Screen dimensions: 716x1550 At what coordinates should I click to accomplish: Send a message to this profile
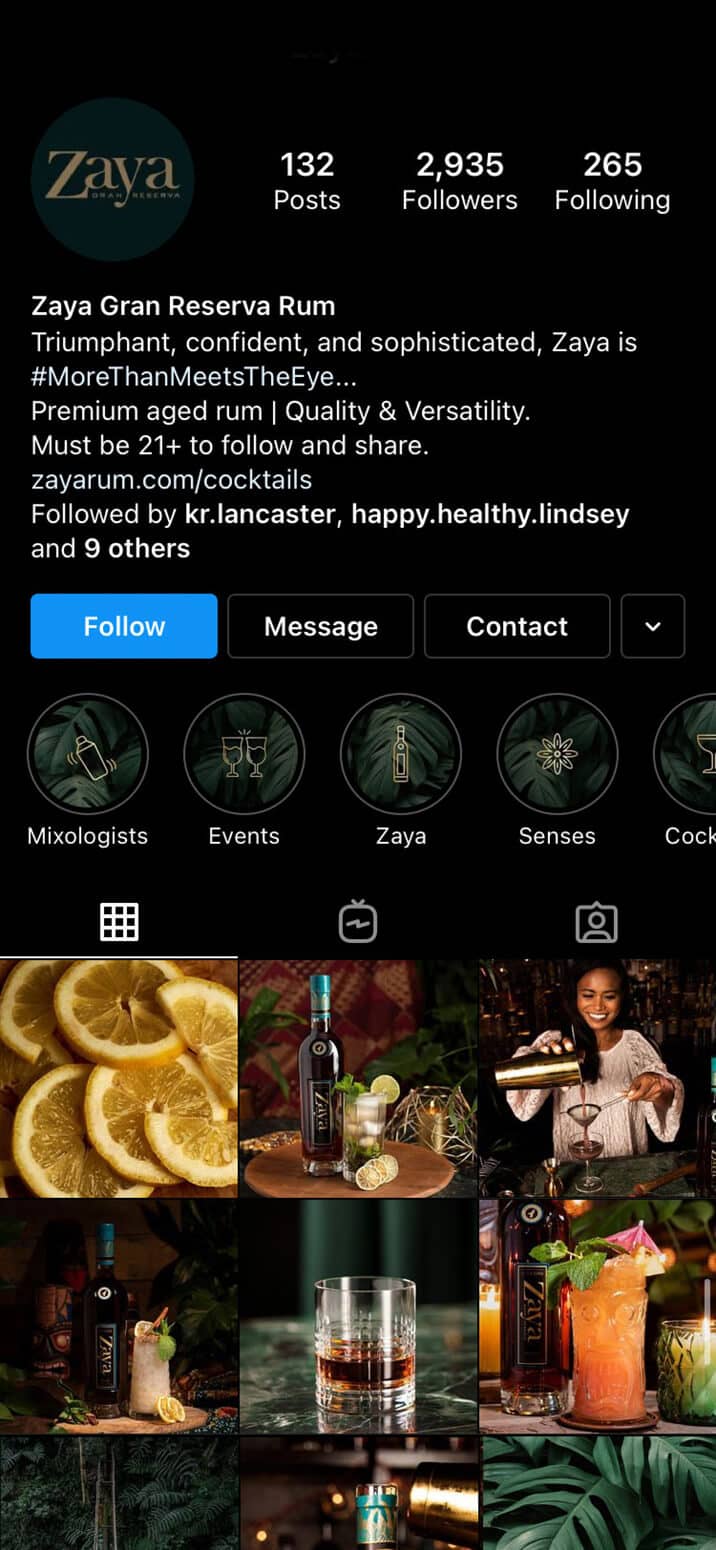pos(320,626)
